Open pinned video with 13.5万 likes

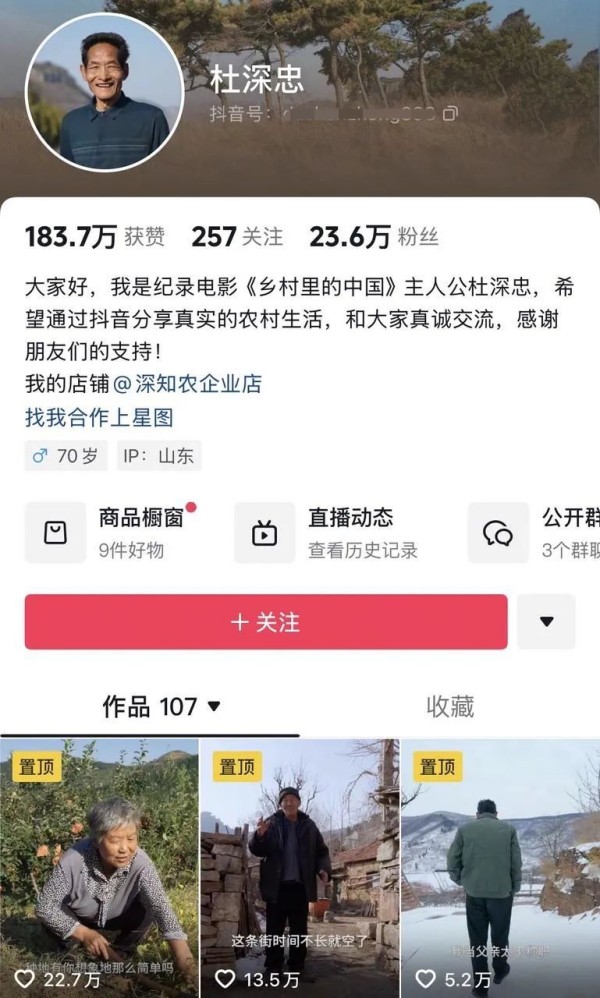click(x=299, y=870)
